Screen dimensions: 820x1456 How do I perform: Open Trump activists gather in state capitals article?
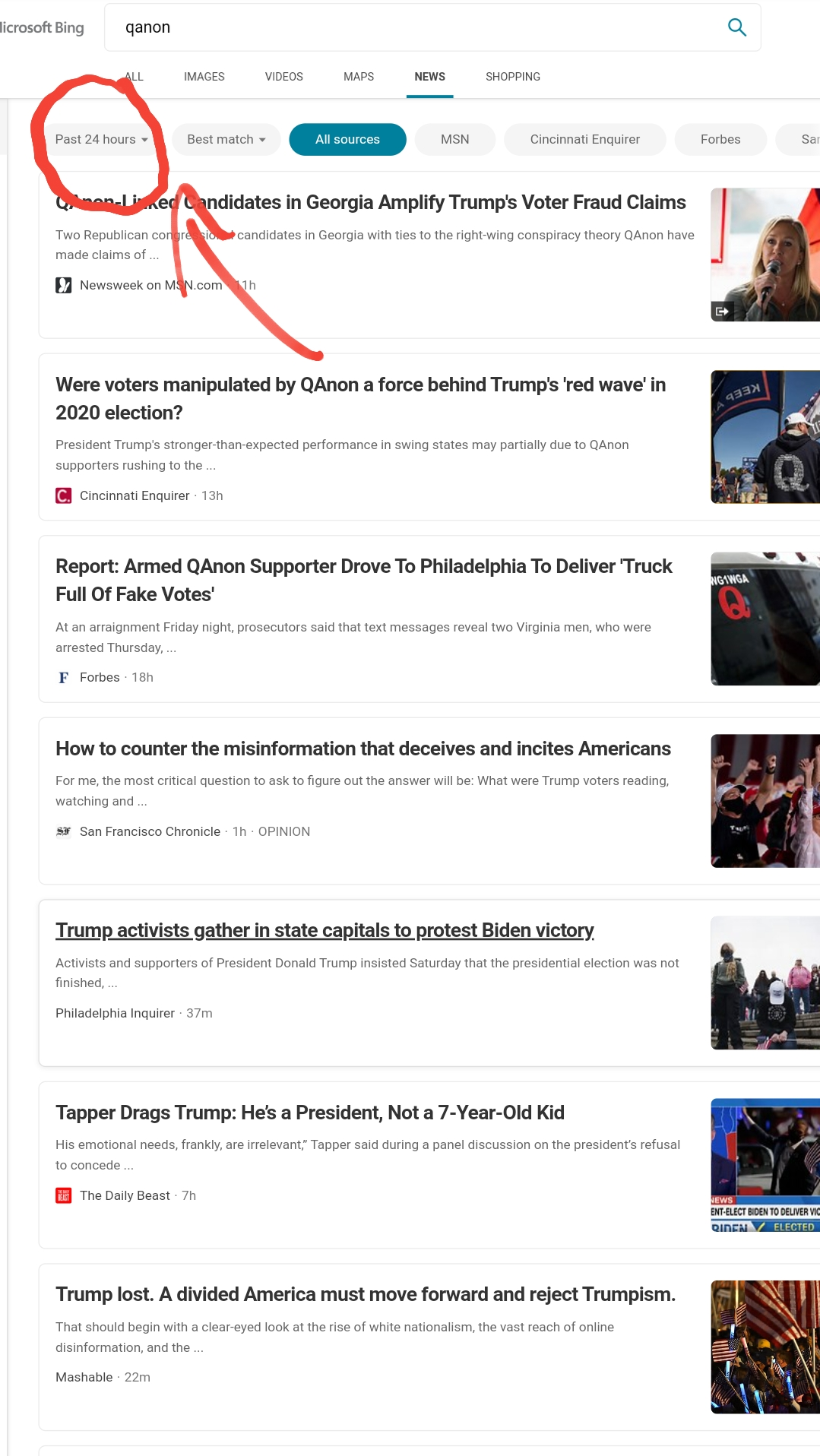(325, 930)
